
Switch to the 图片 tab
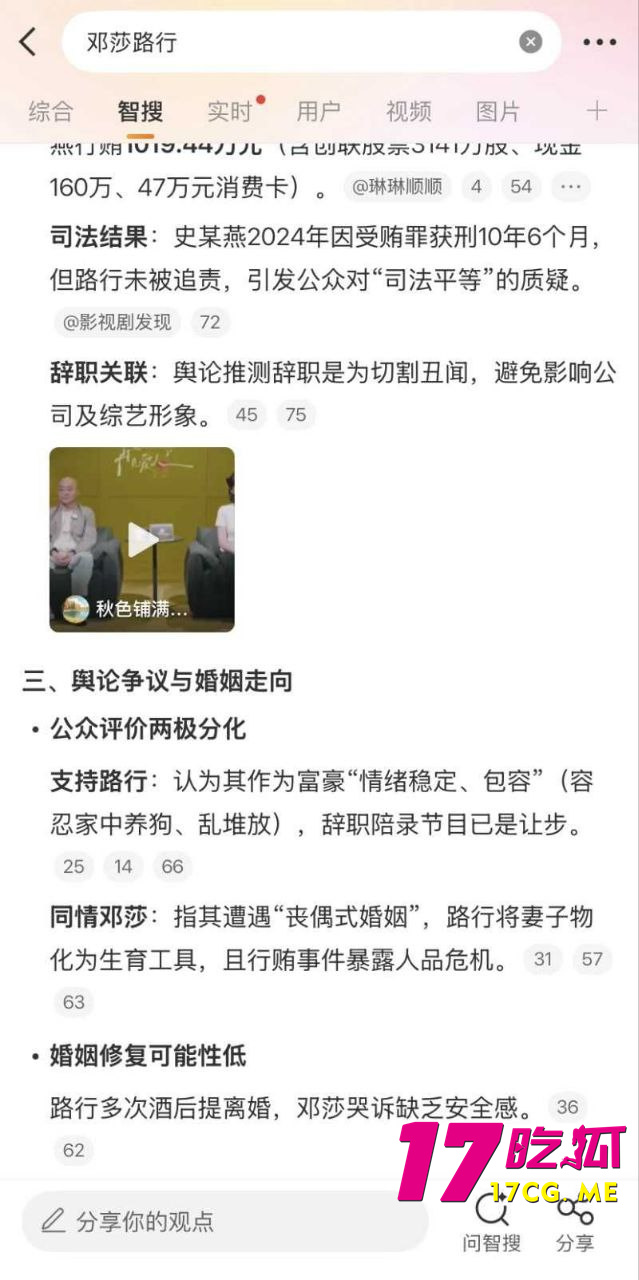click(x=497, y=111)
